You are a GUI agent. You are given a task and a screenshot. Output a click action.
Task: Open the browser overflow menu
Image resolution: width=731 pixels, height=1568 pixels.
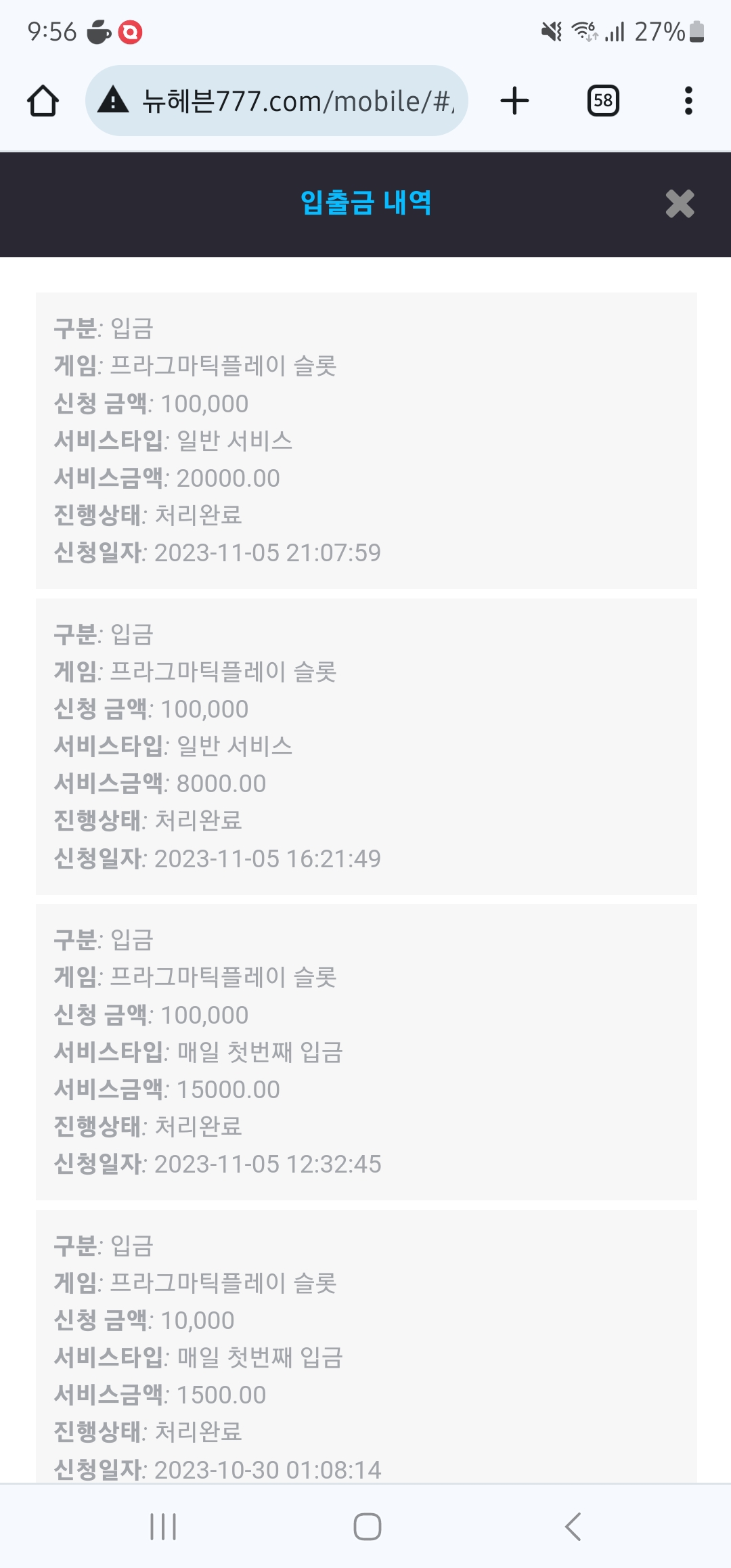(688, 101)
